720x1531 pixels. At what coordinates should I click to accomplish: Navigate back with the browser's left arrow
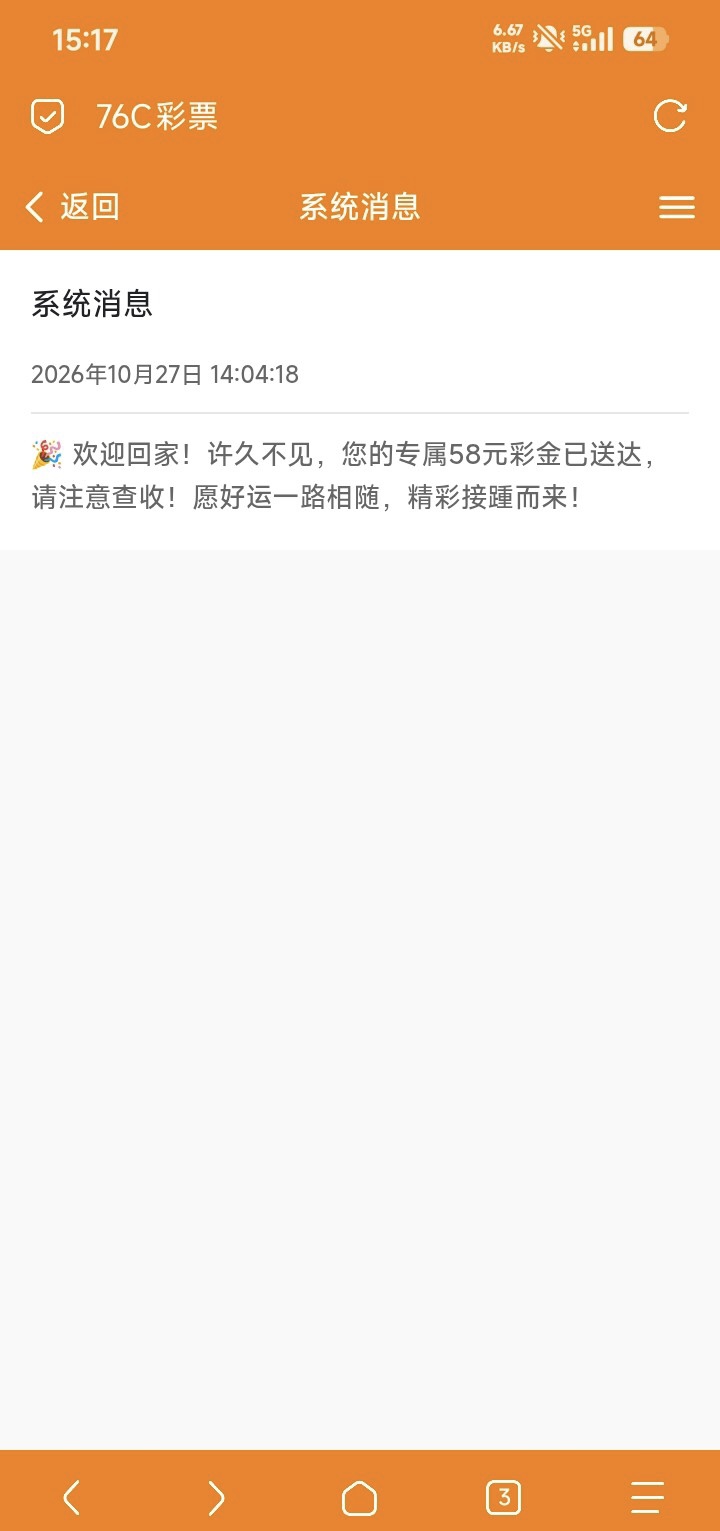point(72,1497)
